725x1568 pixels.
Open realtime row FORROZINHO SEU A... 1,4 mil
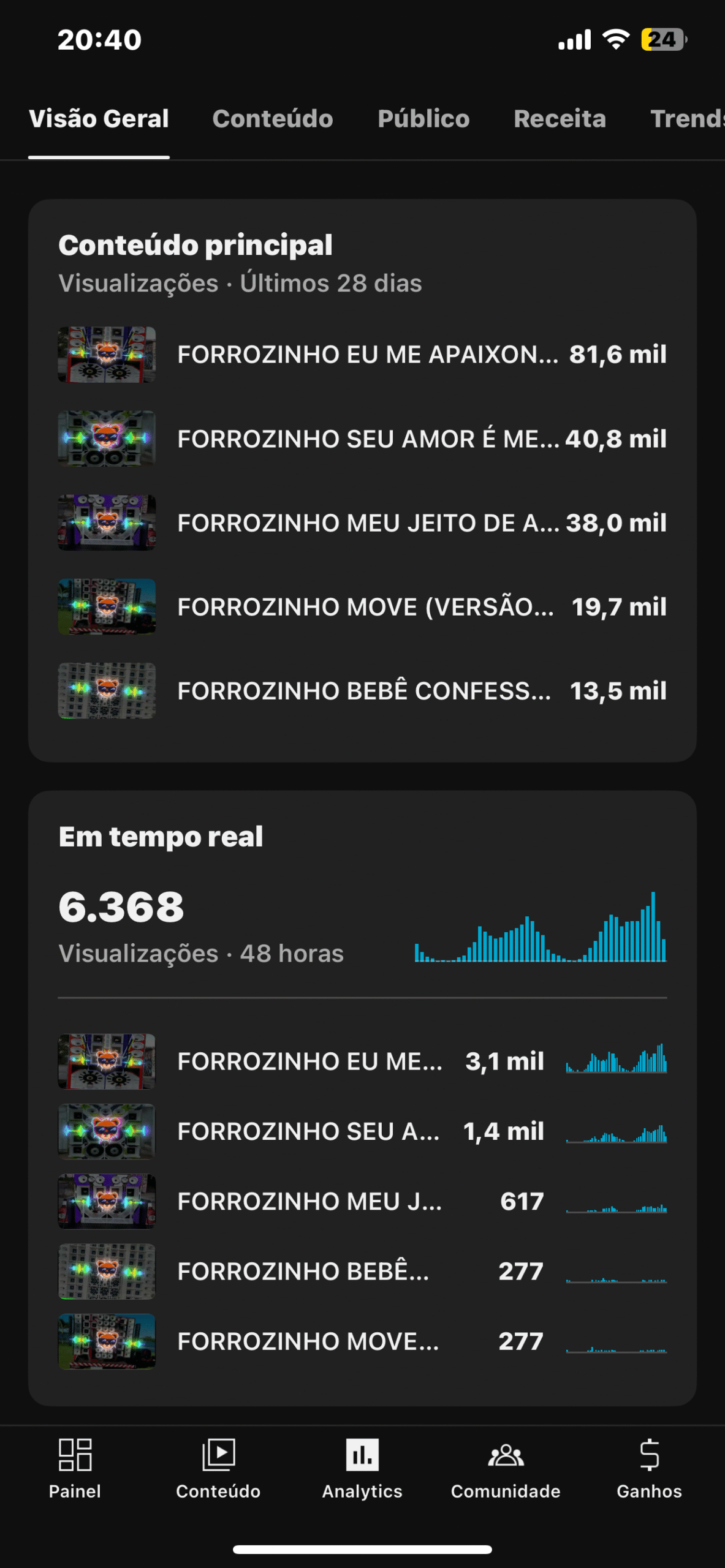pos(362,1131)
